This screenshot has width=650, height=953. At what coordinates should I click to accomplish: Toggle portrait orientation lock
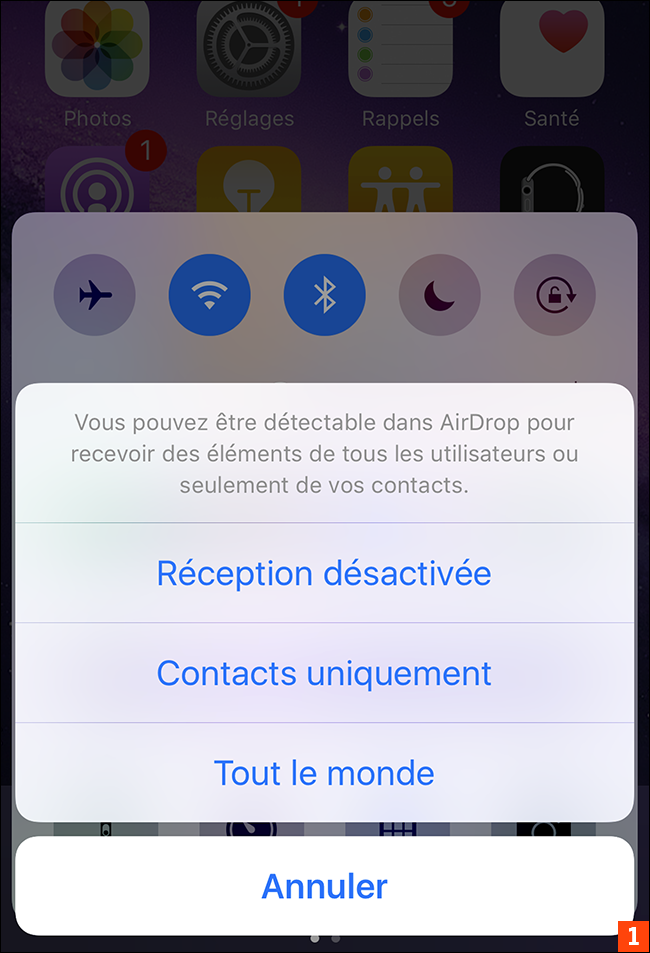pyautogui.click(x=554, y=295)
